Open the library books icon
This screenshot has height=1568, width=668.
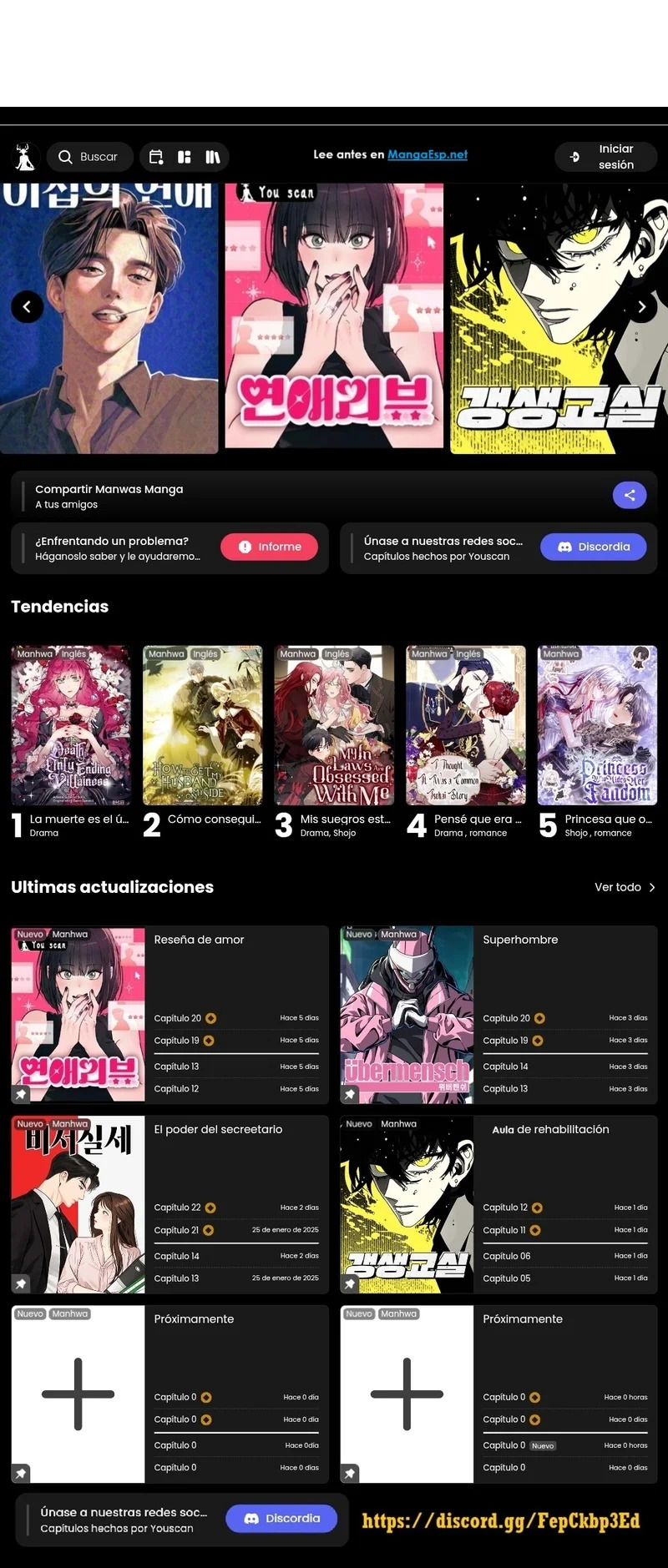point(213,157)
